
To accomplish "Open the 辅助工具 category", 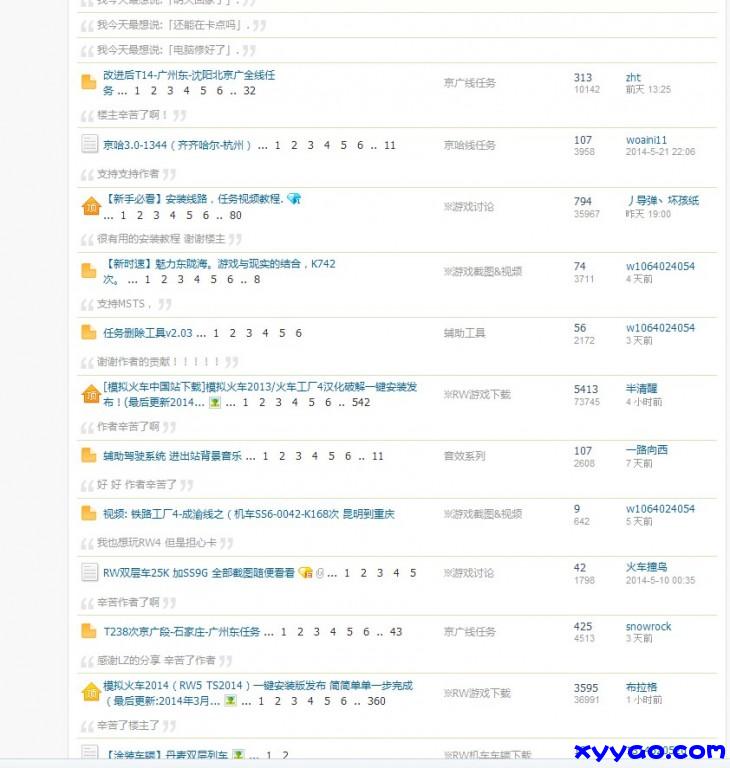I will (x=464, y=333).
